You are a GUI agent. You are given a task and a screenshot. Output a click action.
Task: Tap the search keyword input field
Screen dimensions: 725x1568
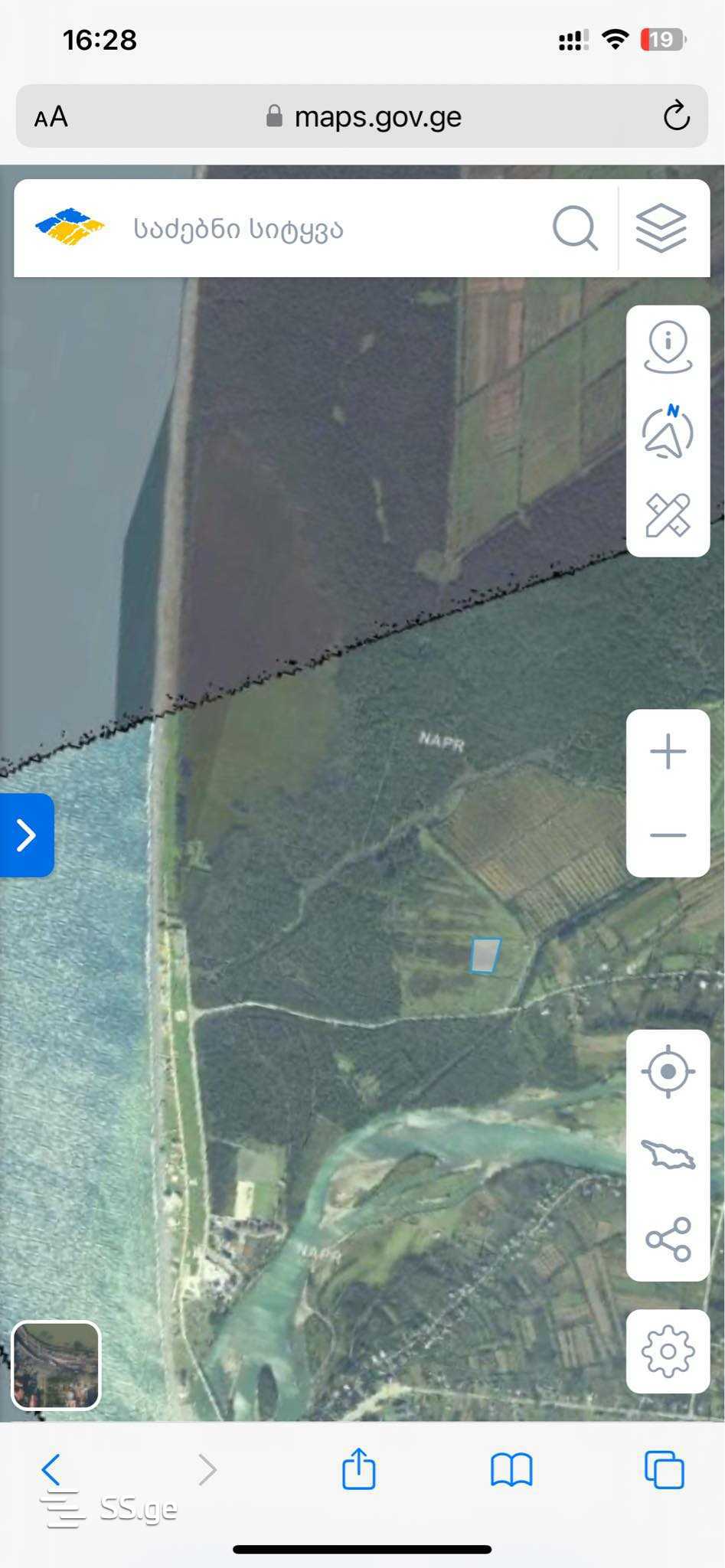[x=322, y=229]
